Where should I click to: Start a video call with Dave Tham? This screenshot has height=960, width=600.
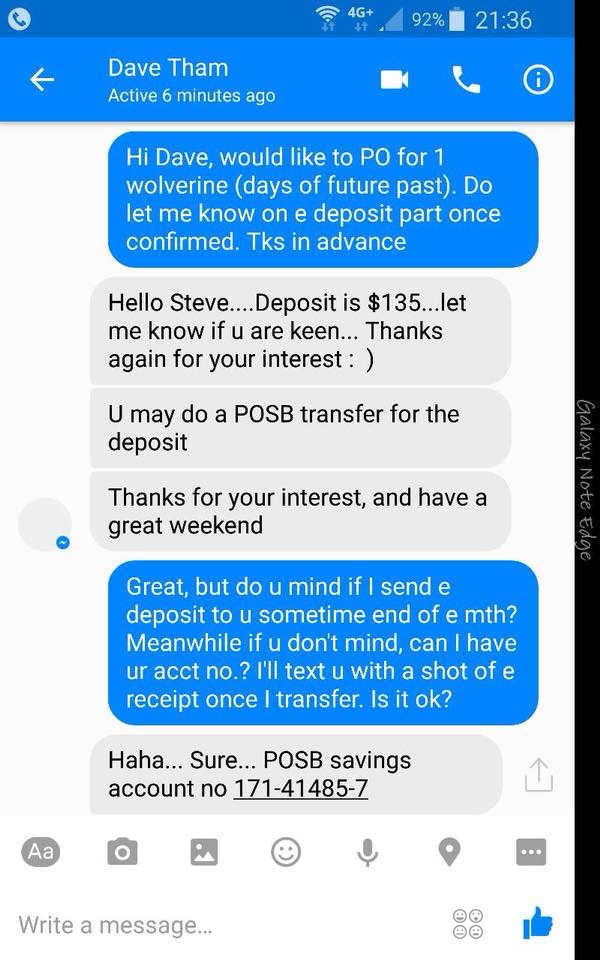point(395,81)
